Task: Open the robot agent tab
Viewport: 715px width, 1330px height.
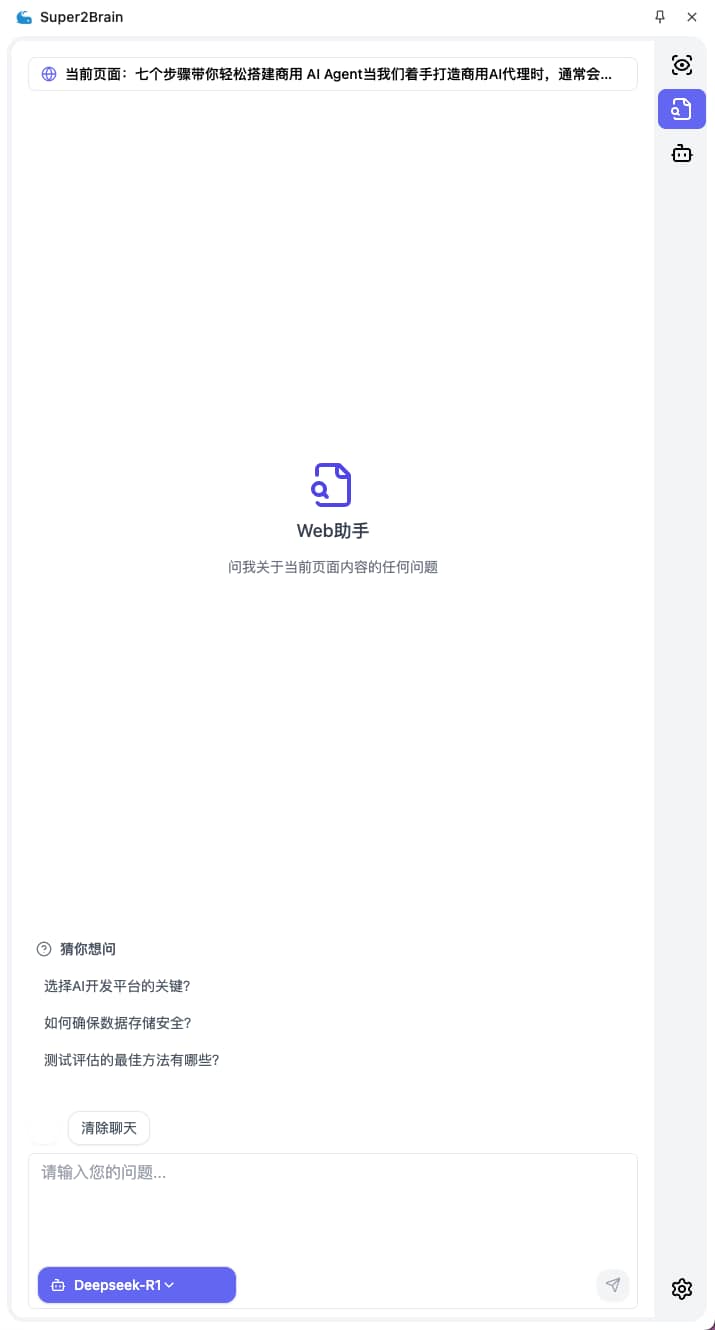Action: coord(682,153)
